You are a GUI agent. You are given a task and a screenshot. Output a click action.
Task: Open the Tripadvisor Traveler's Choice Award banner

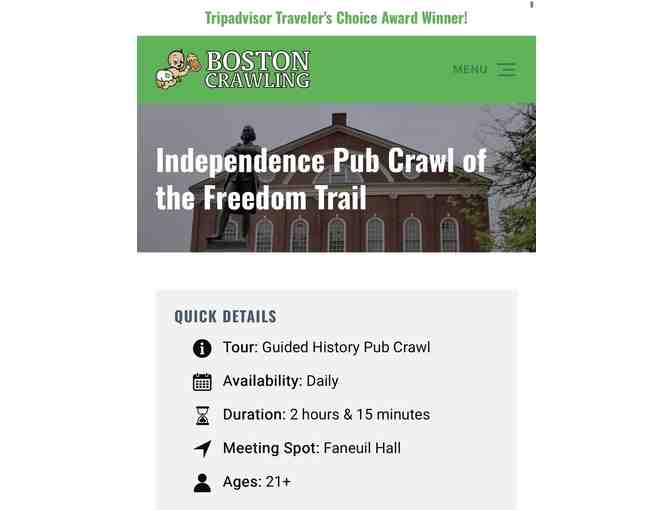[336, 18]
